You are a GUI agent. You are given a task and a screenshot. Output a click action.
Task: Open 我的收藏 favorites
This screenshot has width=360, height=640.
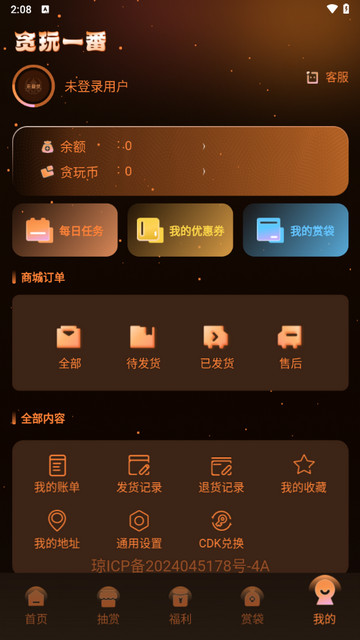coord(304,474)
